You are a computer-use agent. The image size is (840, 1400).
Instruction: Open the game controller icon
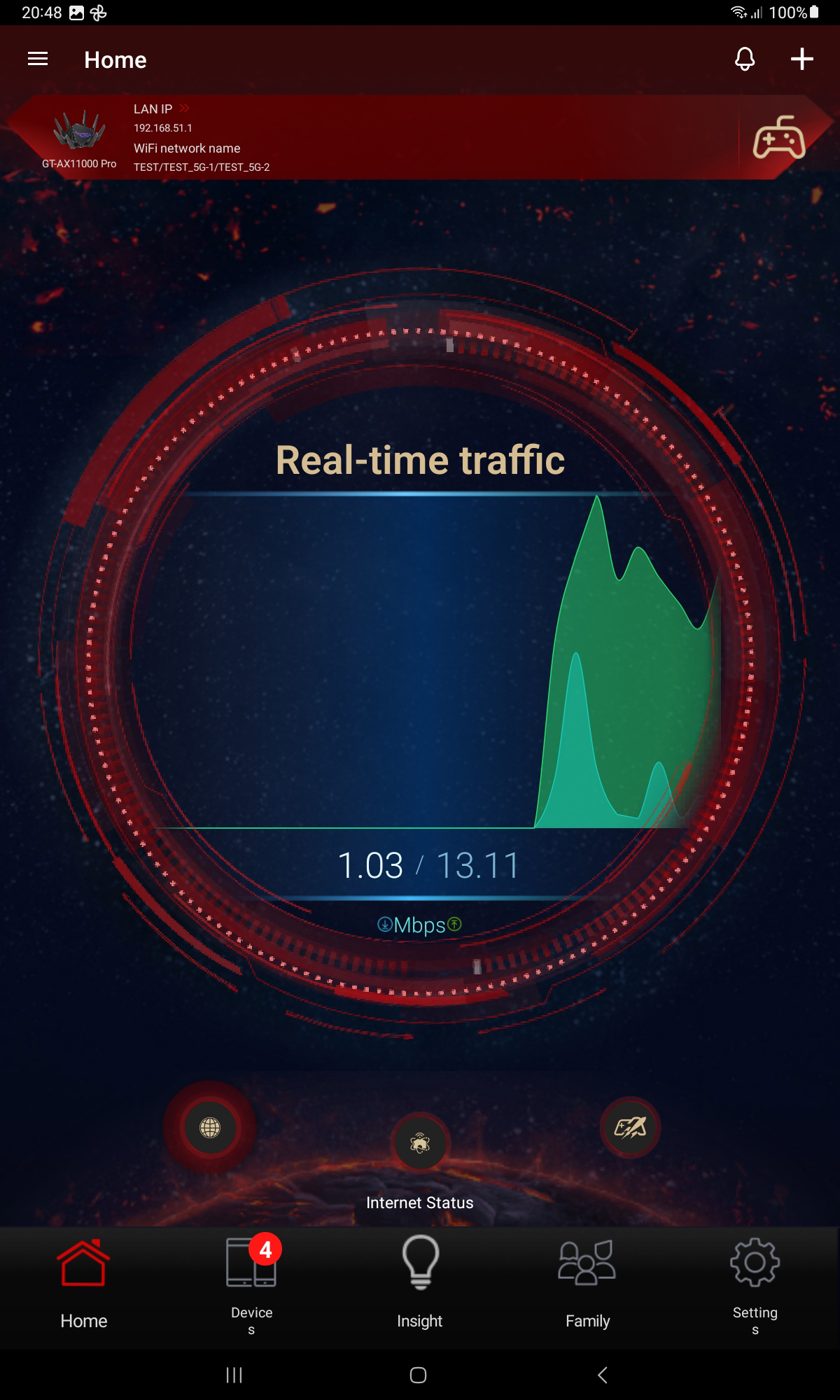tap(778, 138)
